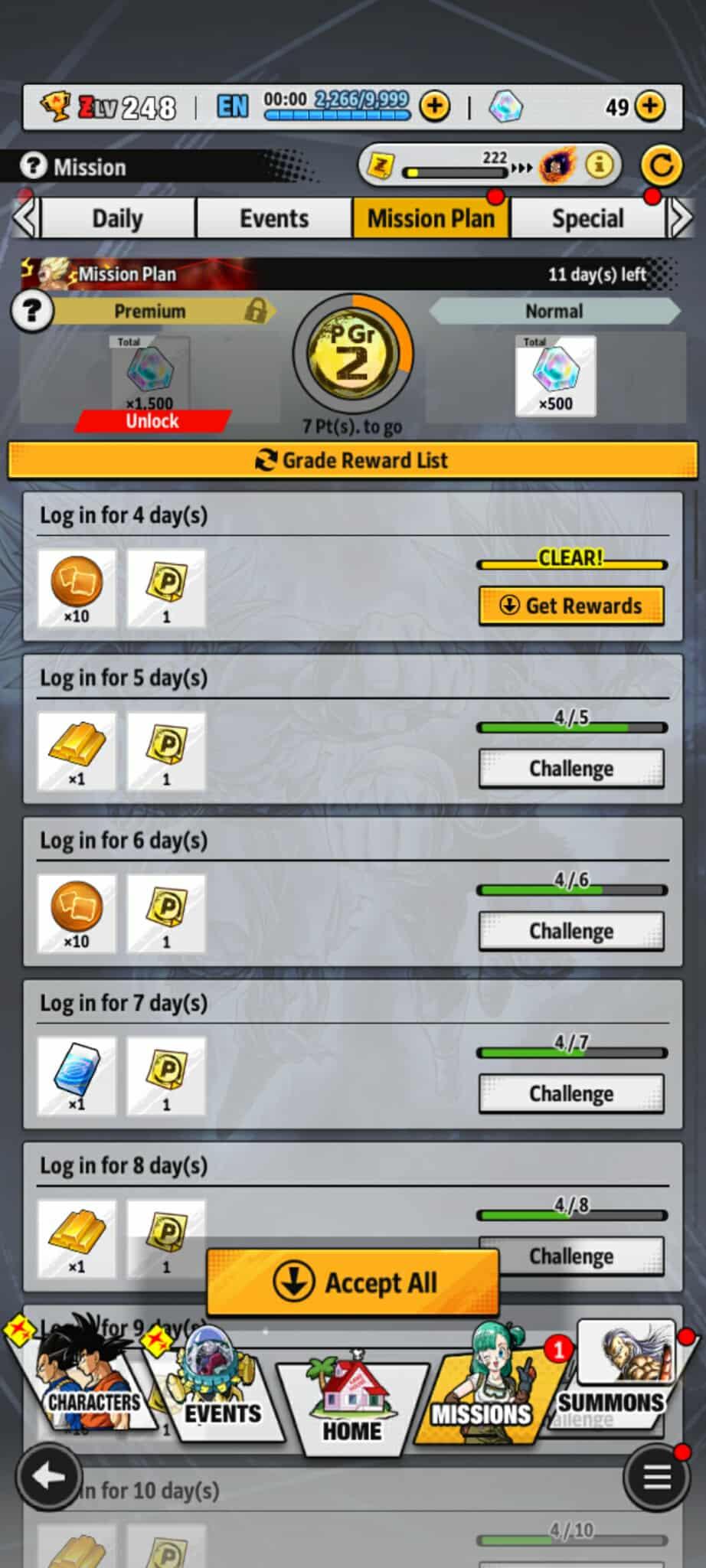This screenshot has height=1568, width=706.
Task: Get Rewards for 4-day login
Action: 571,606
